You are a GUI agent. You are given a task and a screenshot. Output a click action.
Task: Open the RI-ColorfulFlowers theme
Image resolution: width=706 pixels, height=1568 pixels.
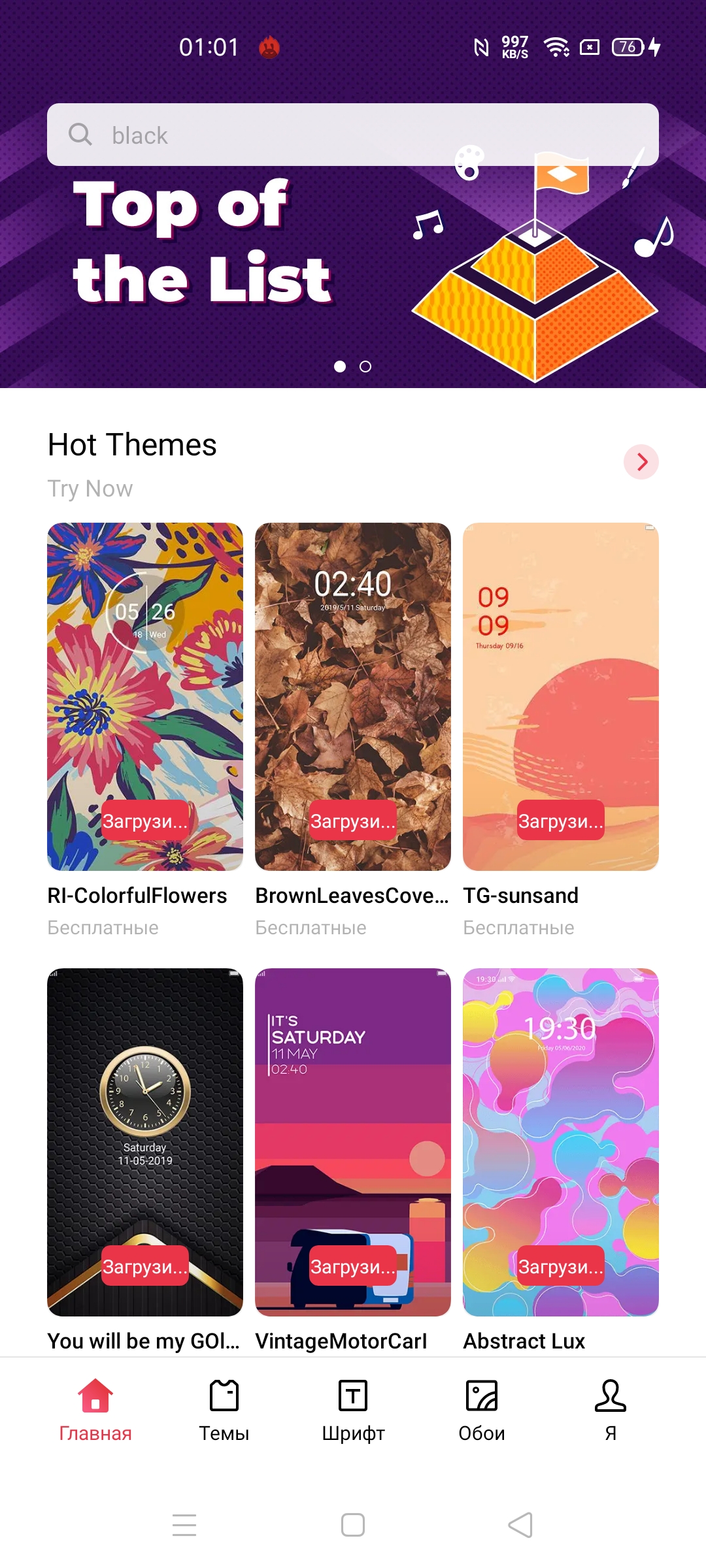(x=145, y=696)
